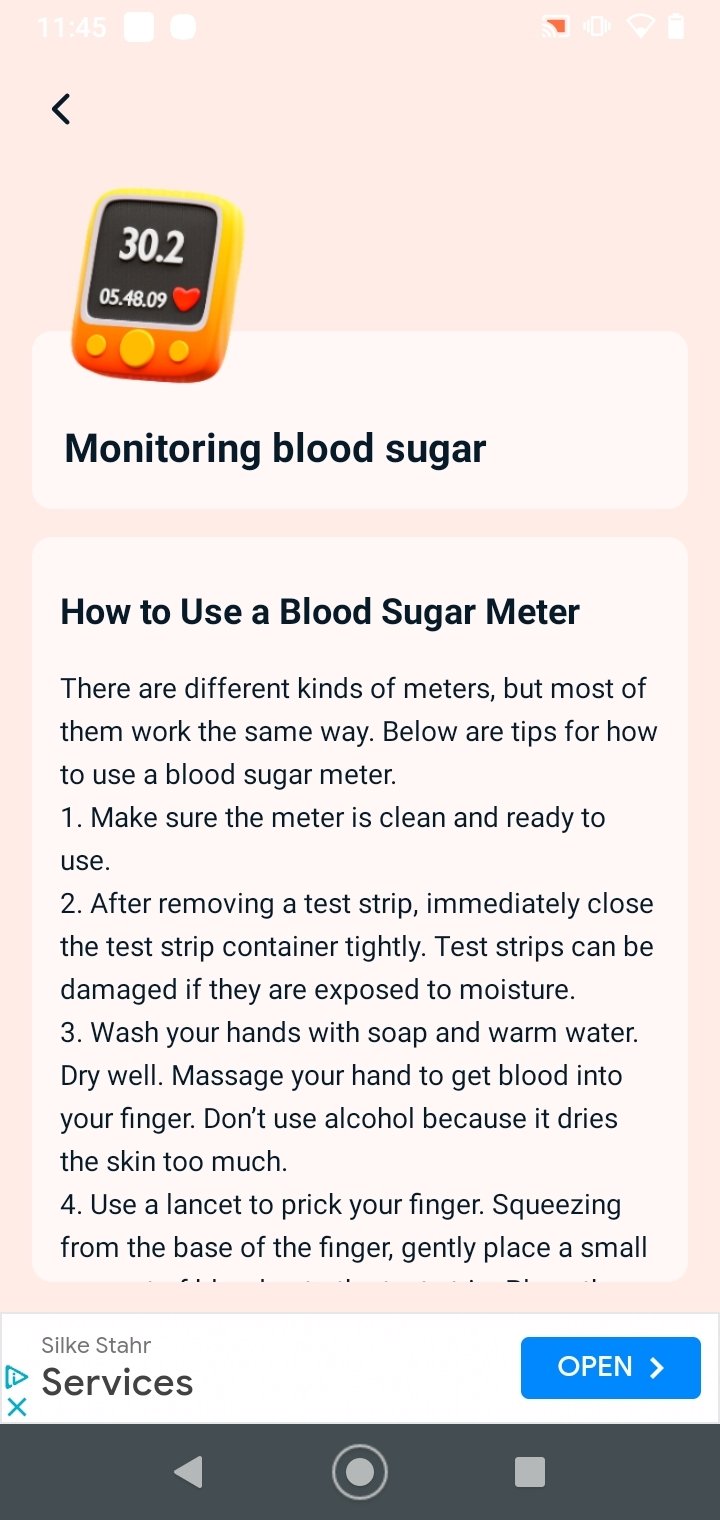This screenshot has width=720, height=1520.
Task: Go to the system home screen
Action: pos(359,1472)
